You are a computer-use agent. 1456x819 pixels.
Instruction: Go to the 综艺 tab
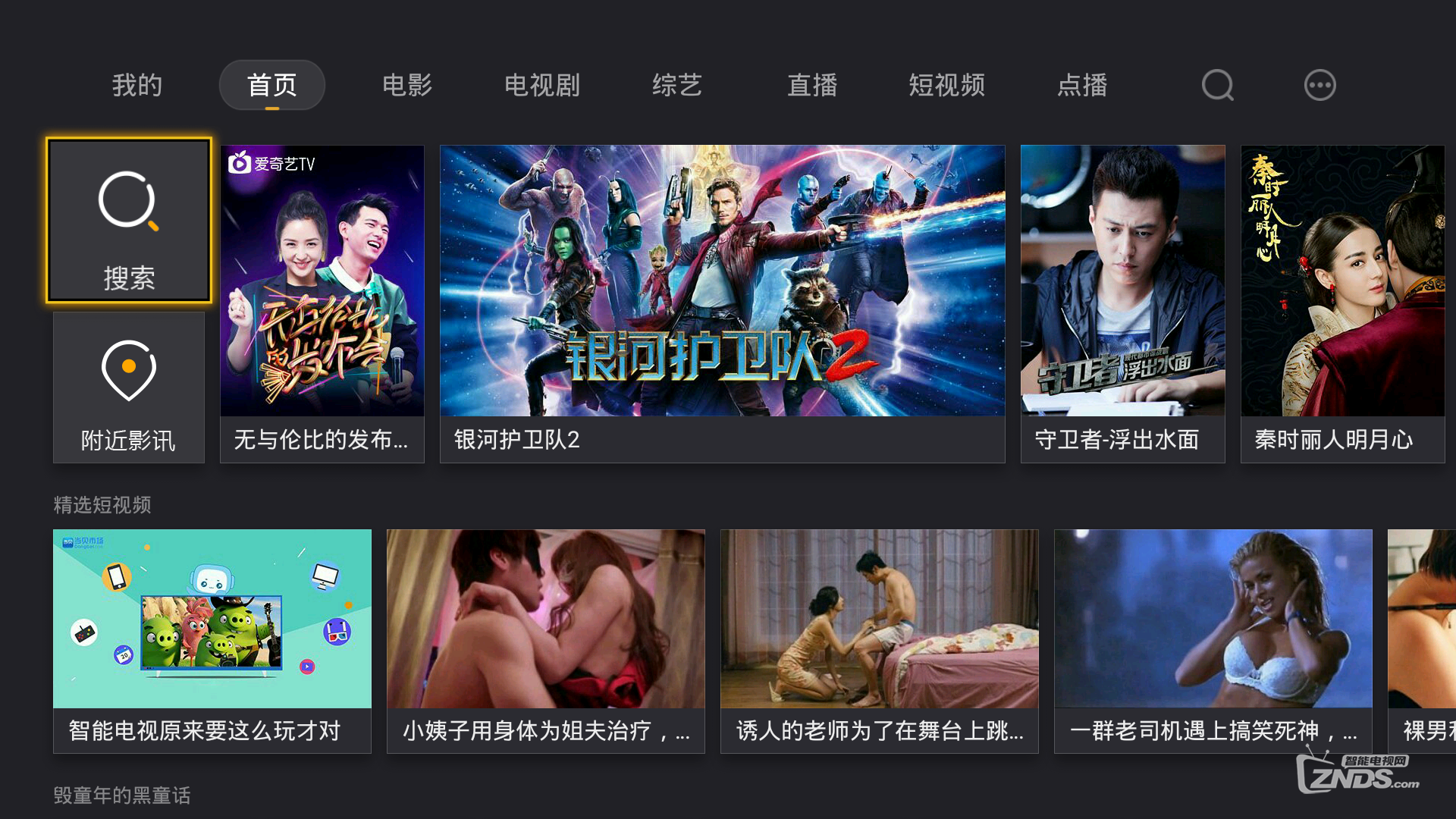pyautogui.click(x=677, y=85)
